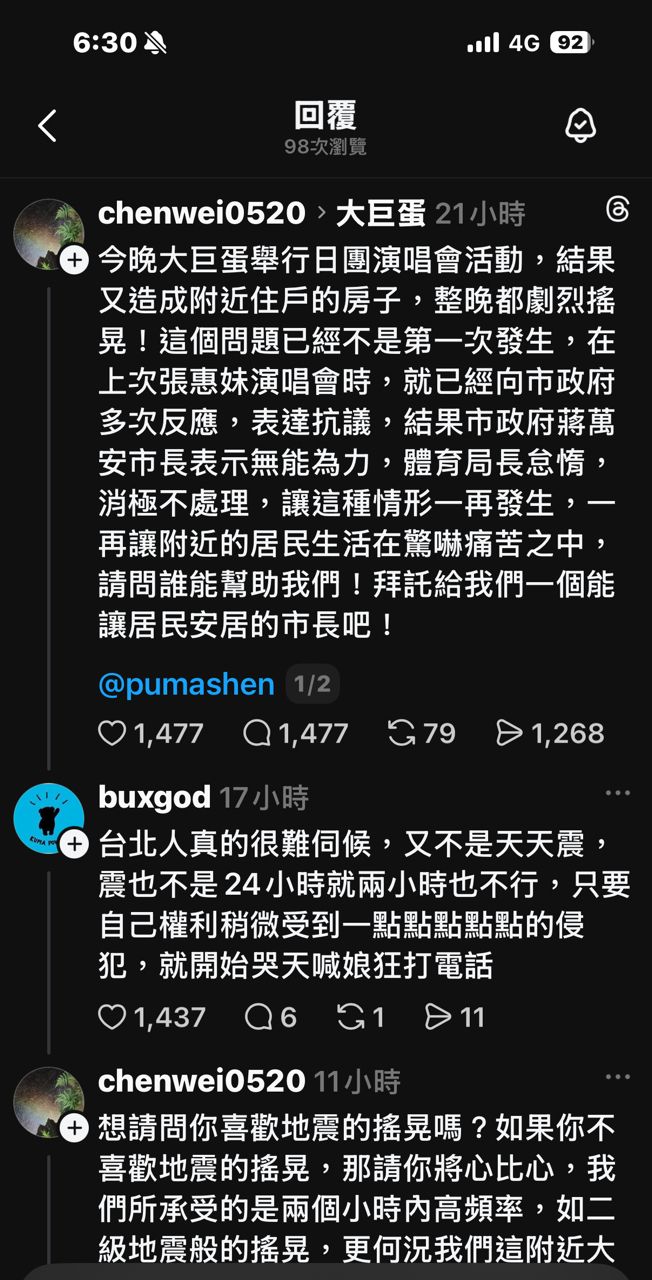Open the 大巨蛋 topic tag
The height and width of the screenshot is (1280, 652).
point(381,213)
